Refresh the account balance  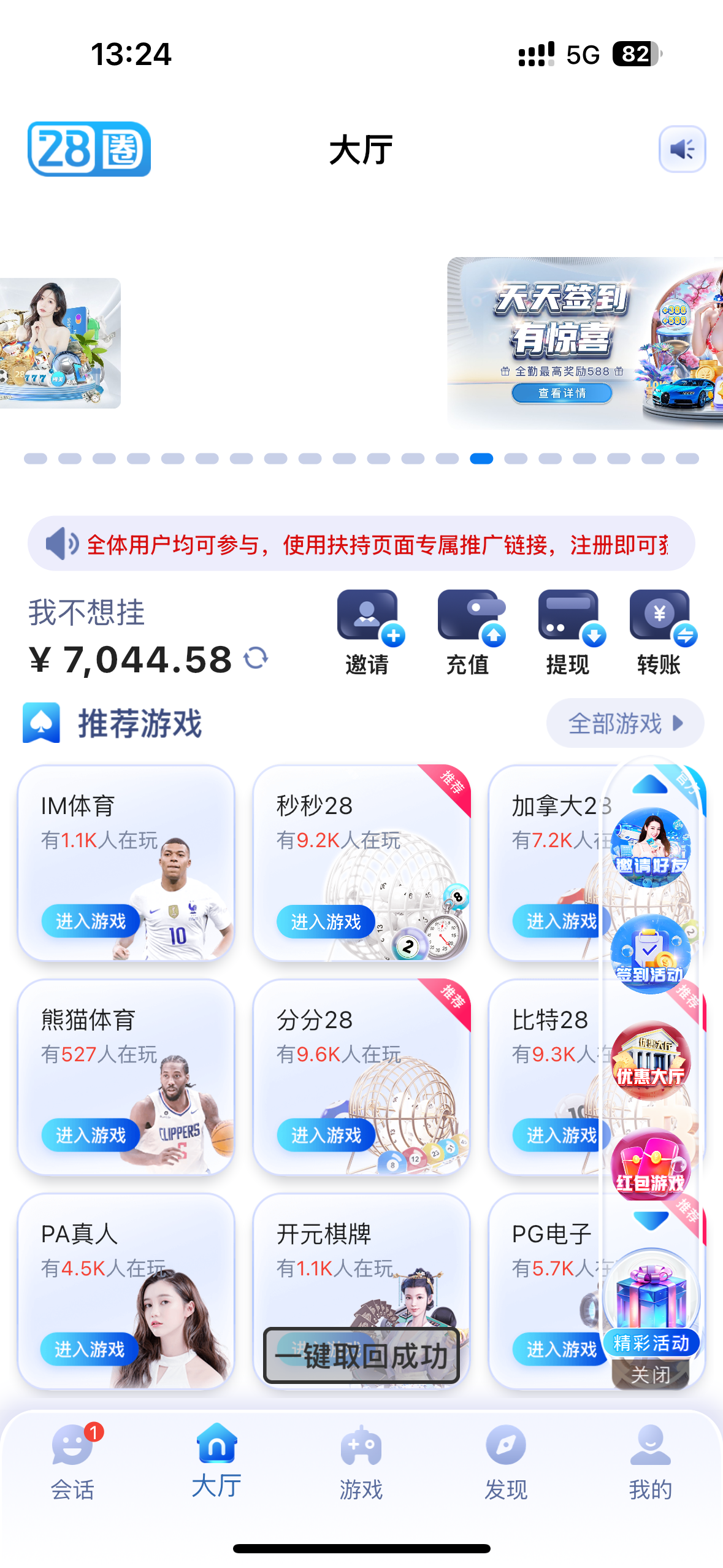(x=256, y=658)
